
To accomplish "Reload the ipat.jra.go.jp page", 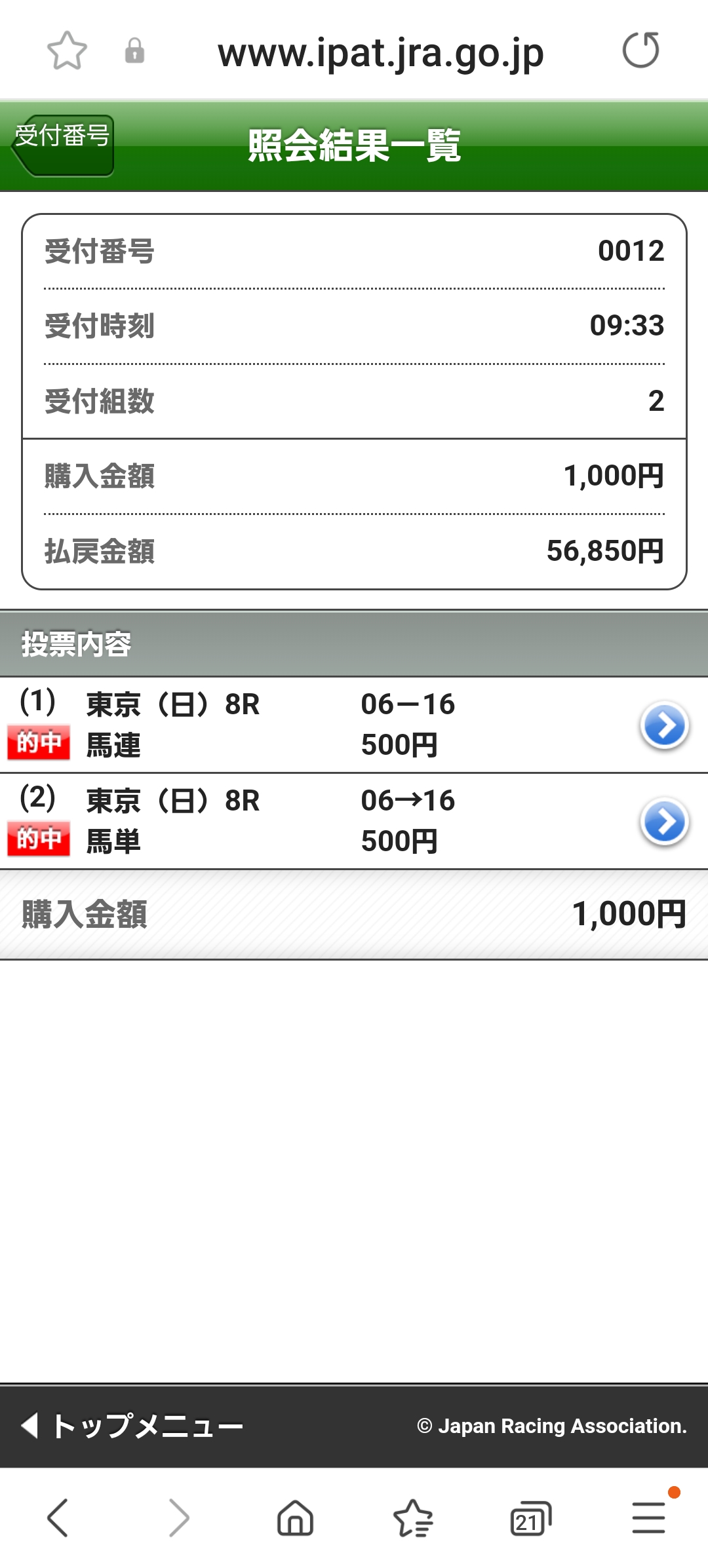I will pos(640,50).
